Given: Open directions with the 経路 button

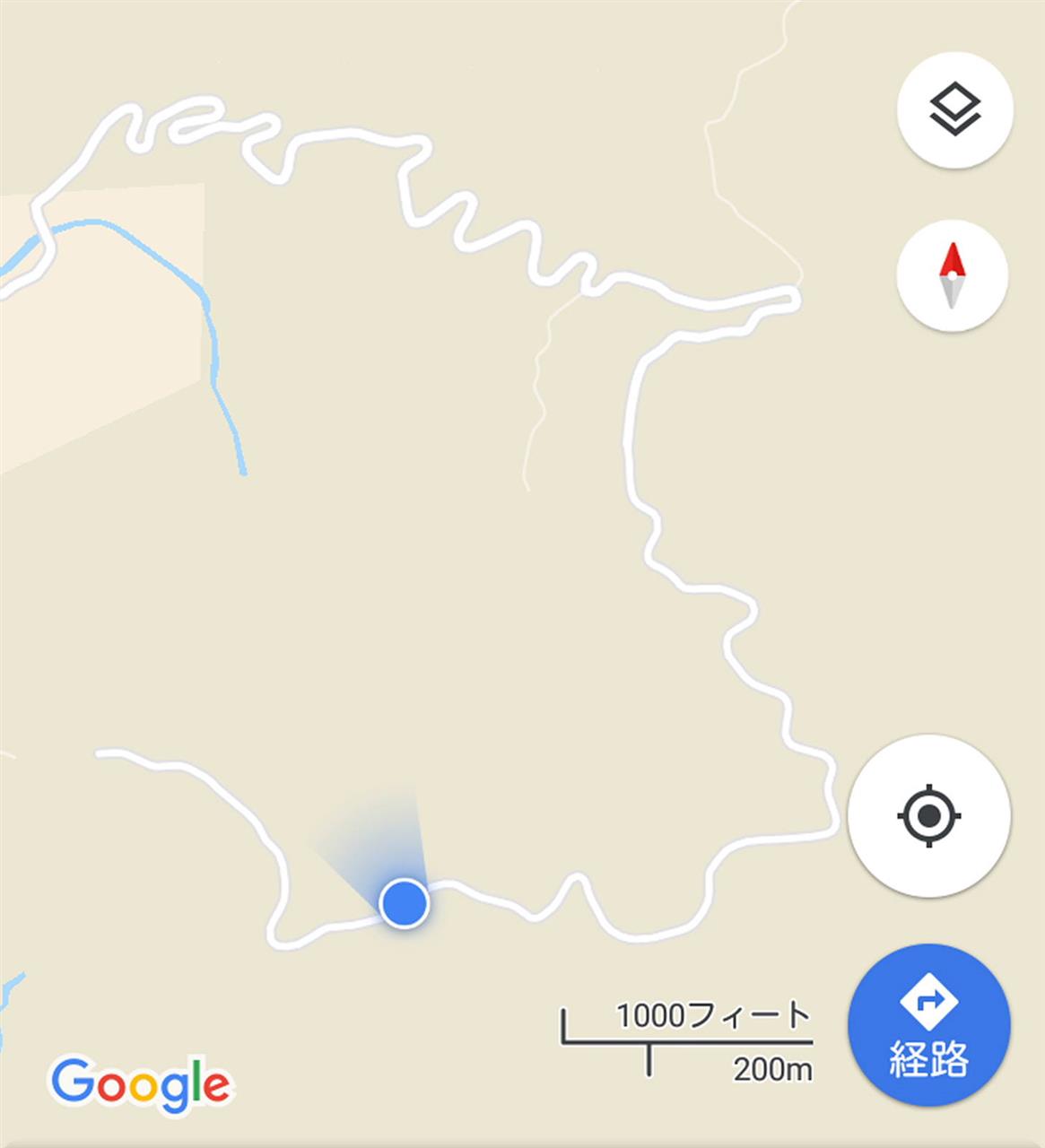Looking at the screenshot, I should (x=929, y=1025).
